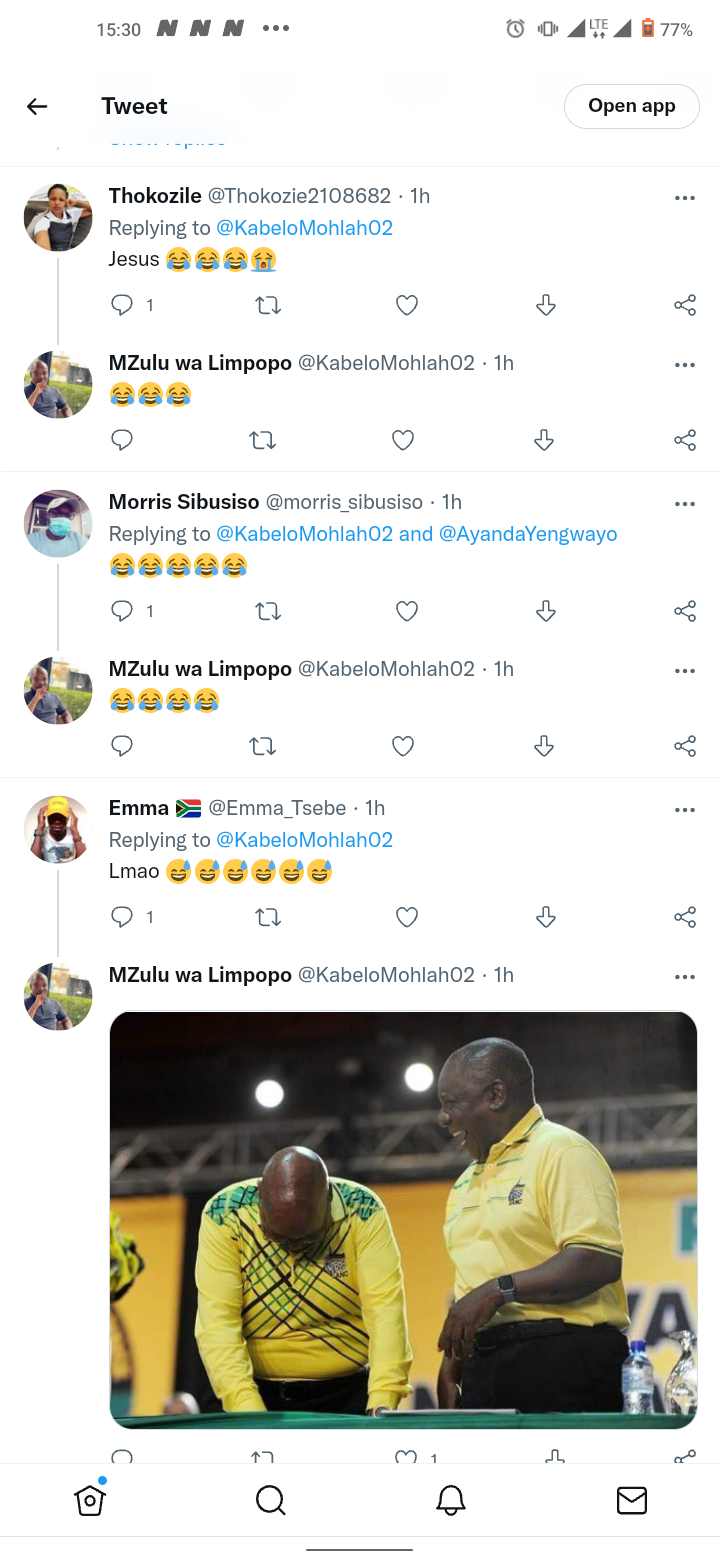The height and width of the screenshot is (1560, 720).
Task: Go to the Home tab
Action: click(90, 1500)
